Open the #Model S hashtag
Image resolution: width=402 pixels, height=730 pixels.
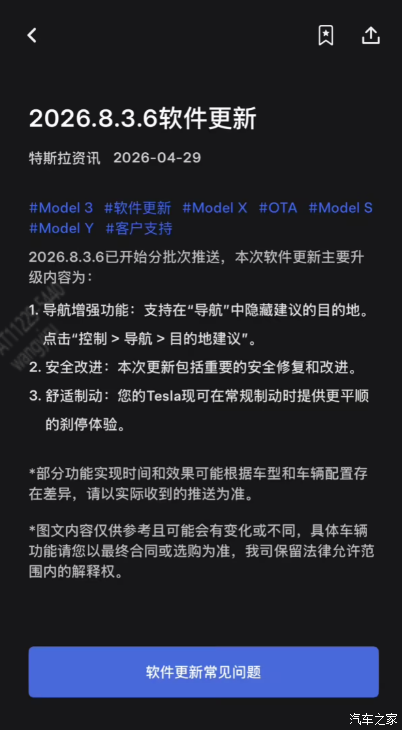point(341,208)
